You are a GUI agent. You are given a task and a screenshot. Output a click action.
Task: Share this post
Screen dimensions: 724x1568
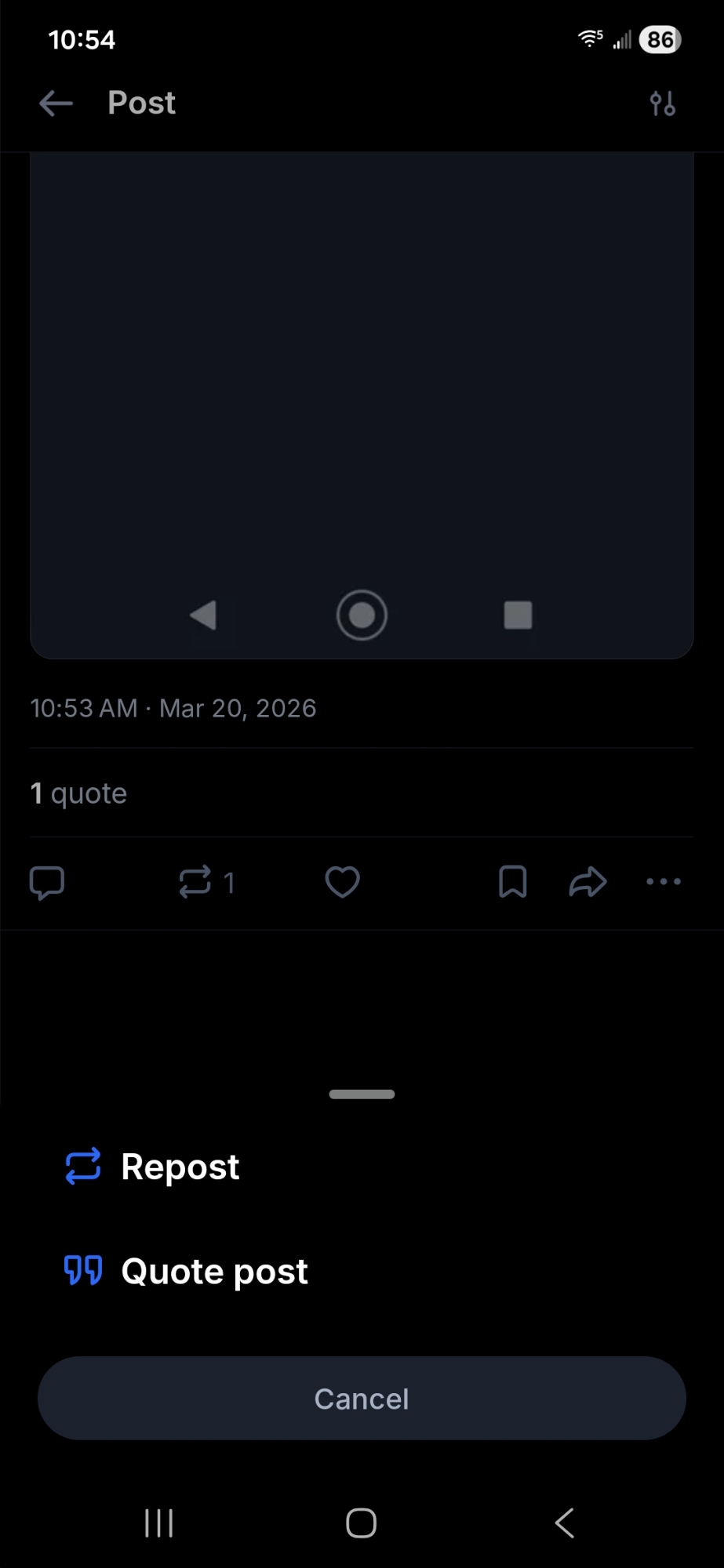coord(588,882)
